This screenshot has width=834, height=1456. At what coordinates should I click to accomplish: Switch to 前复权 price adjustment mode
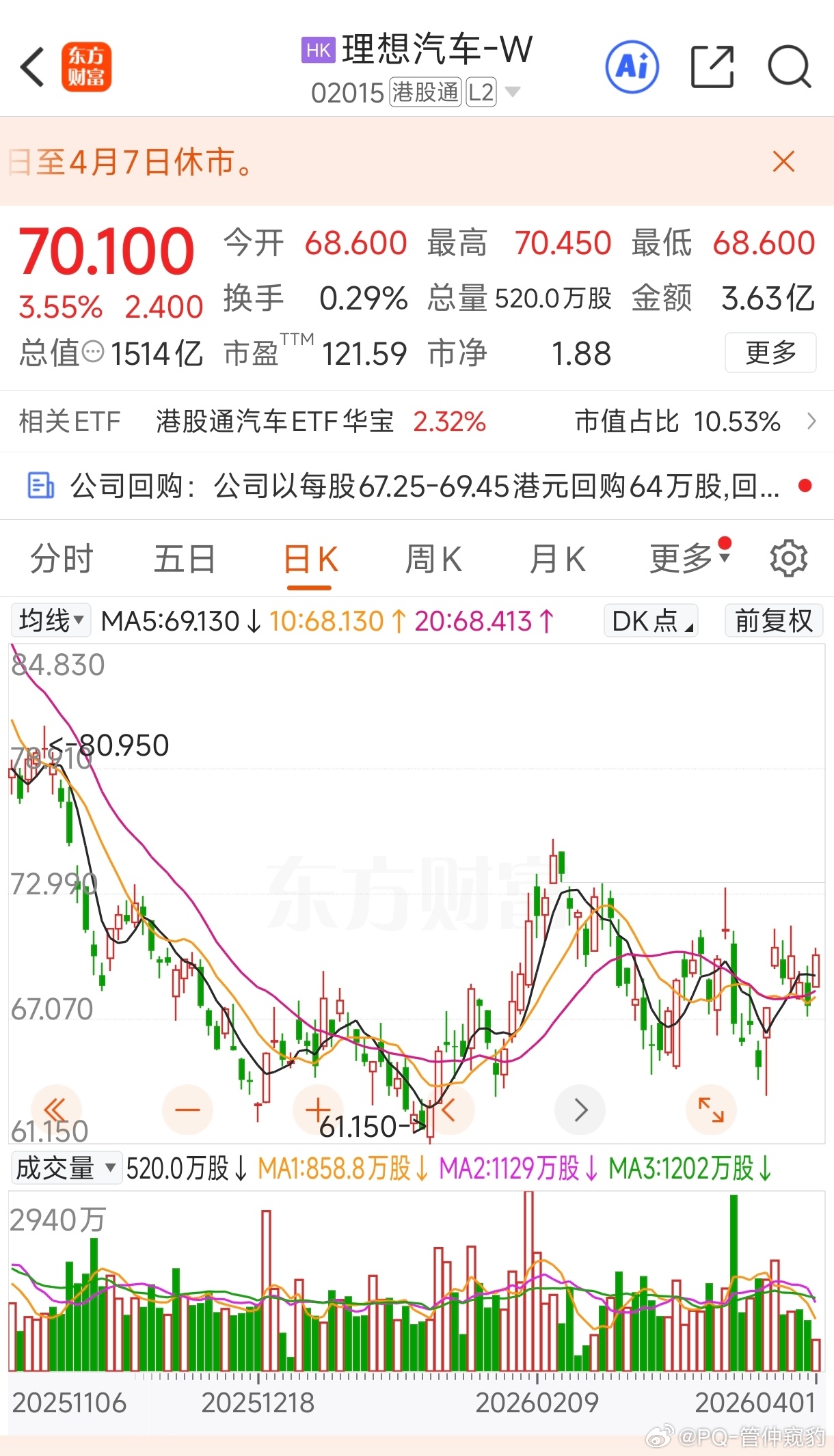[x=773, y=621]
